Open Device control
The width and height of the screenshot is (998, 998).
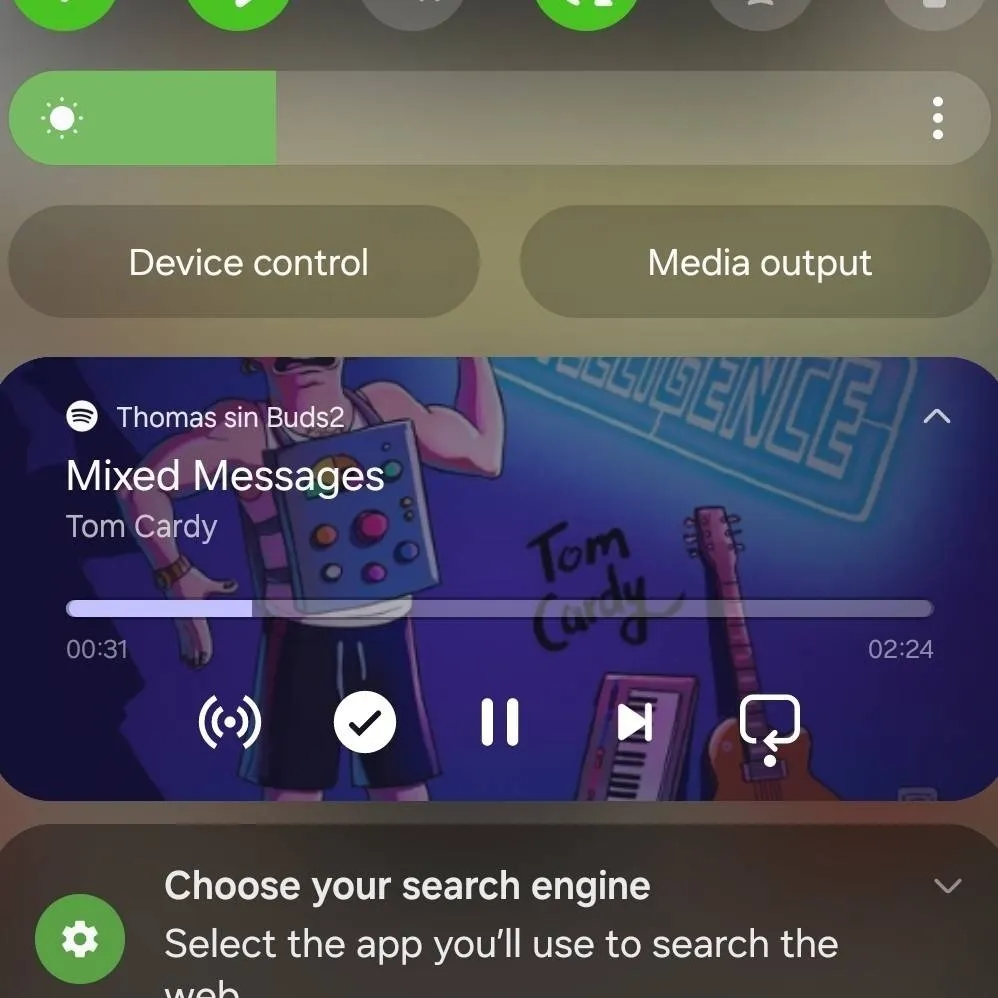point(248,263)
